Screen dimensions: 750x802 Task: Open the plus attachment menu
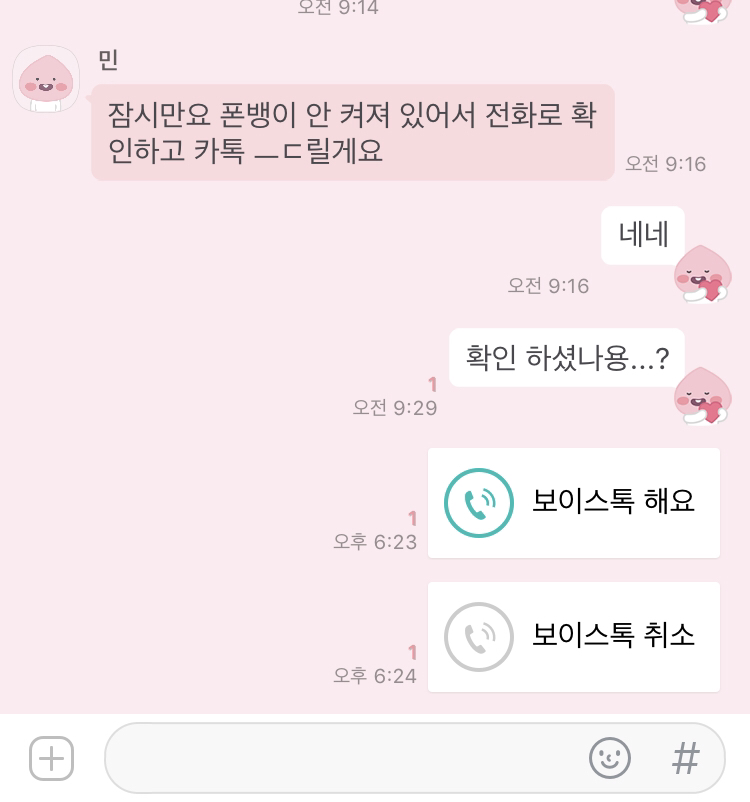[x=52, y=759]
